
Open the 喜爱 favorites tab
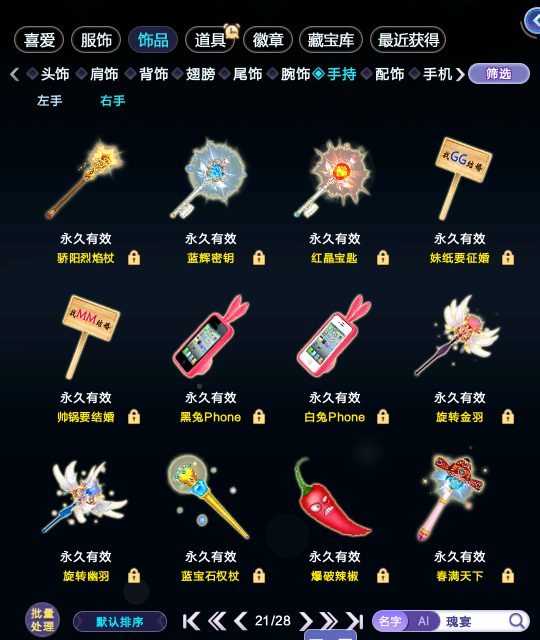coord(39,40)
